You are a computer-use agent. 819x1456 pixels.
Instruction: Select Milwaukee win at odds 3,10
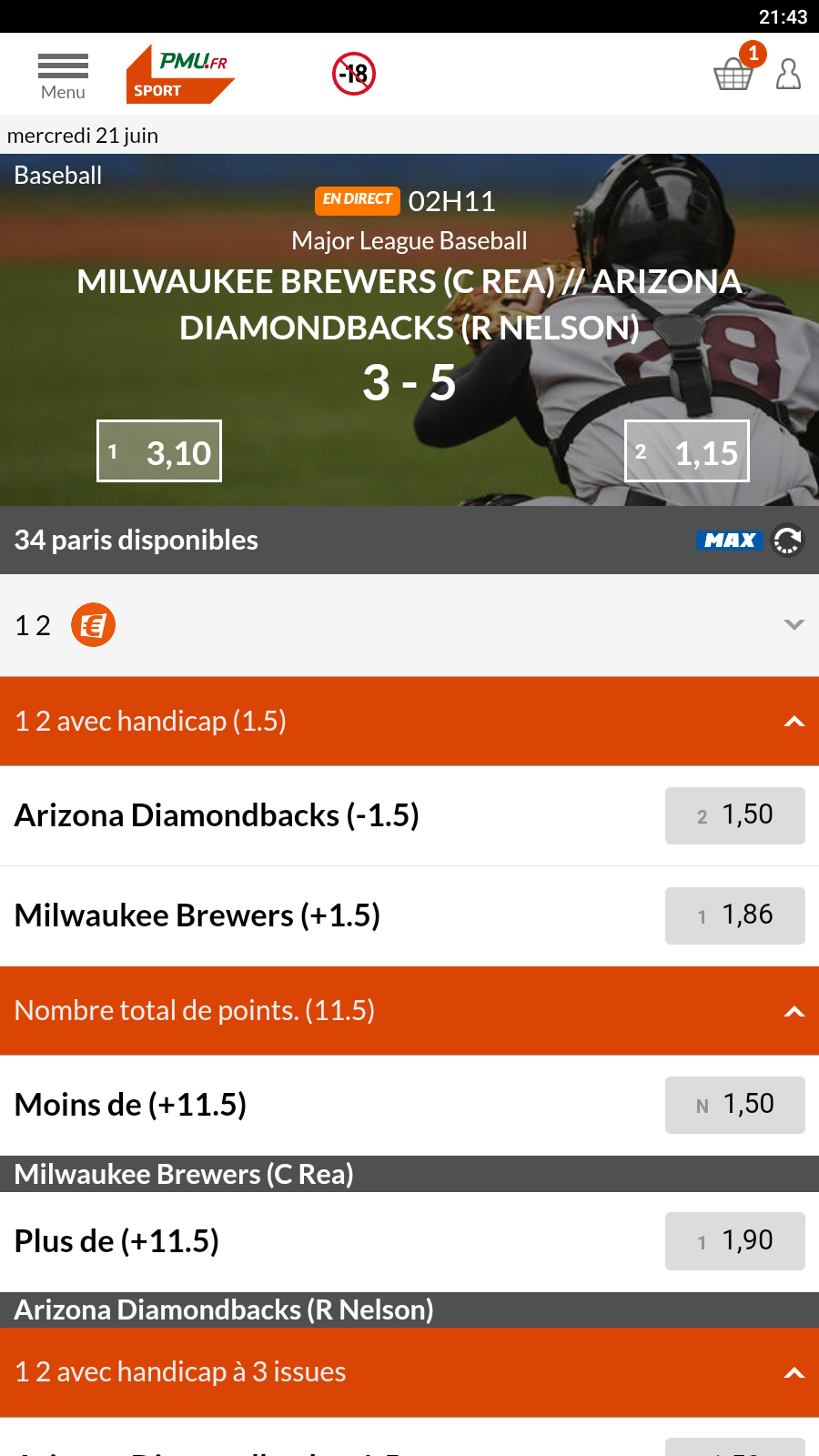[159, 451]
